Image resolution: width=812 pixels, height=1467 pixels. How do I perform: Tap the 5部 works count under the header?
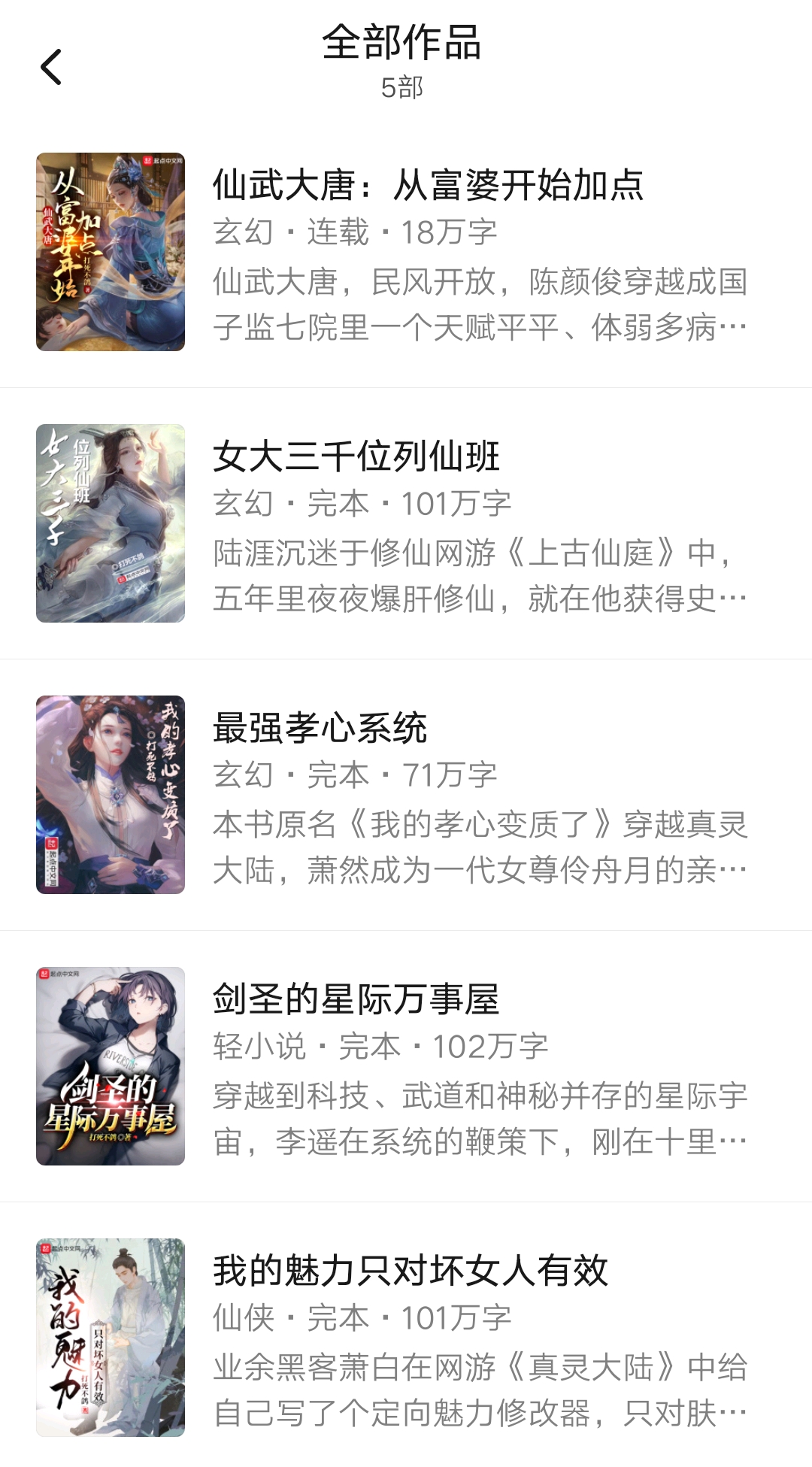[406, 89]
